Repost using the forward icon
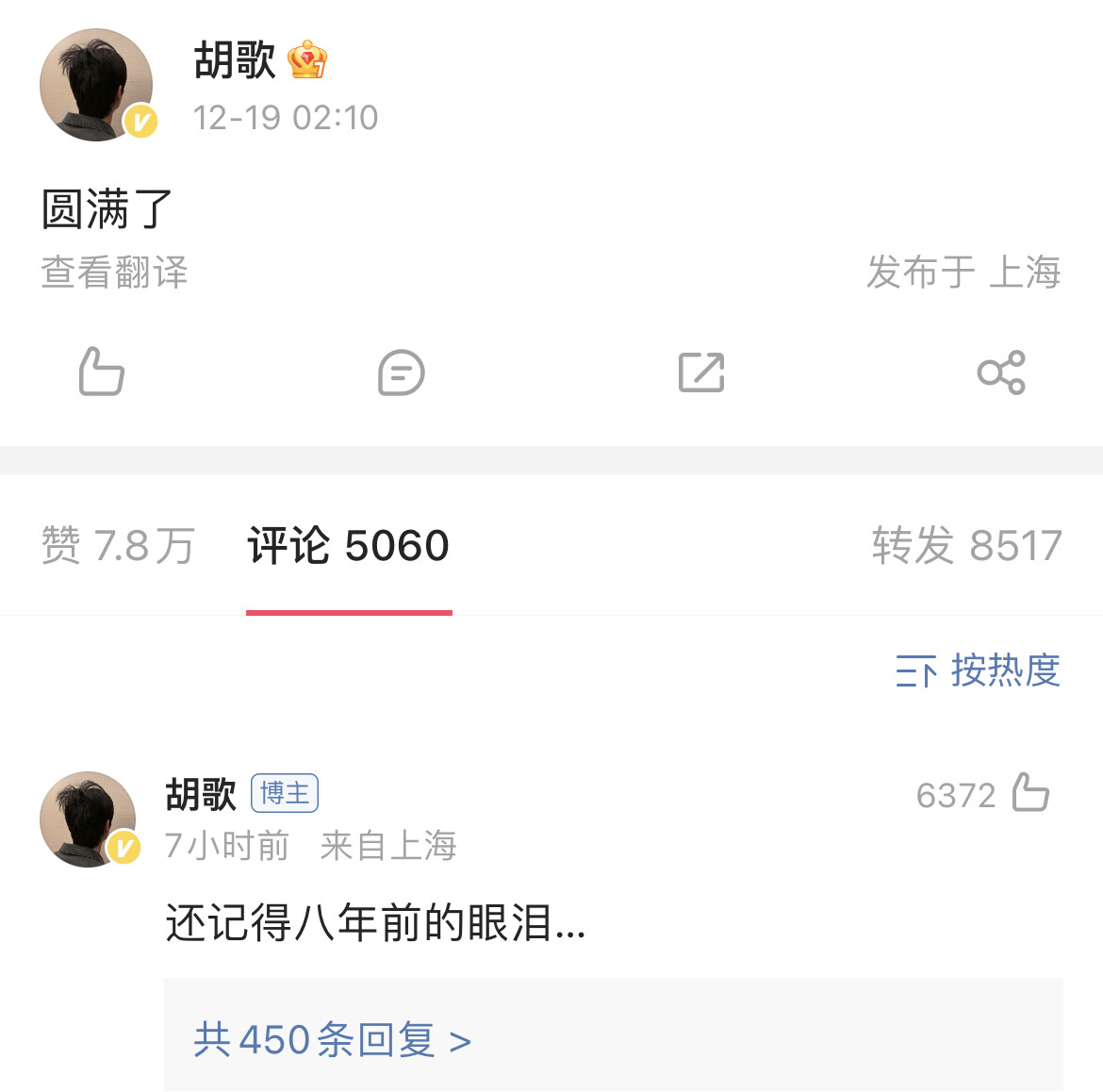This screenshot has height=1092, width=1103. tap(701, 372)
